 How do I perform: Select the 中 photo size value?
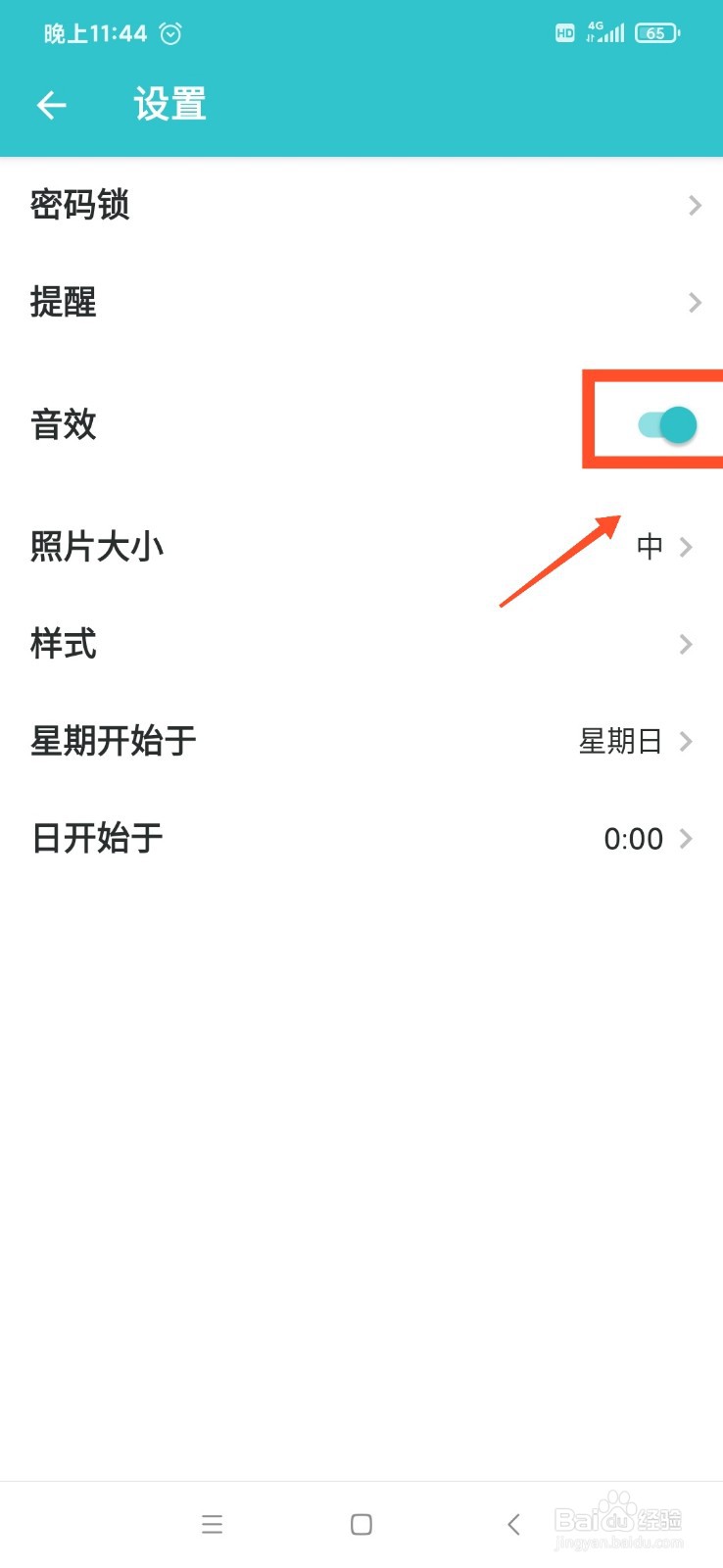click(650, 546)
